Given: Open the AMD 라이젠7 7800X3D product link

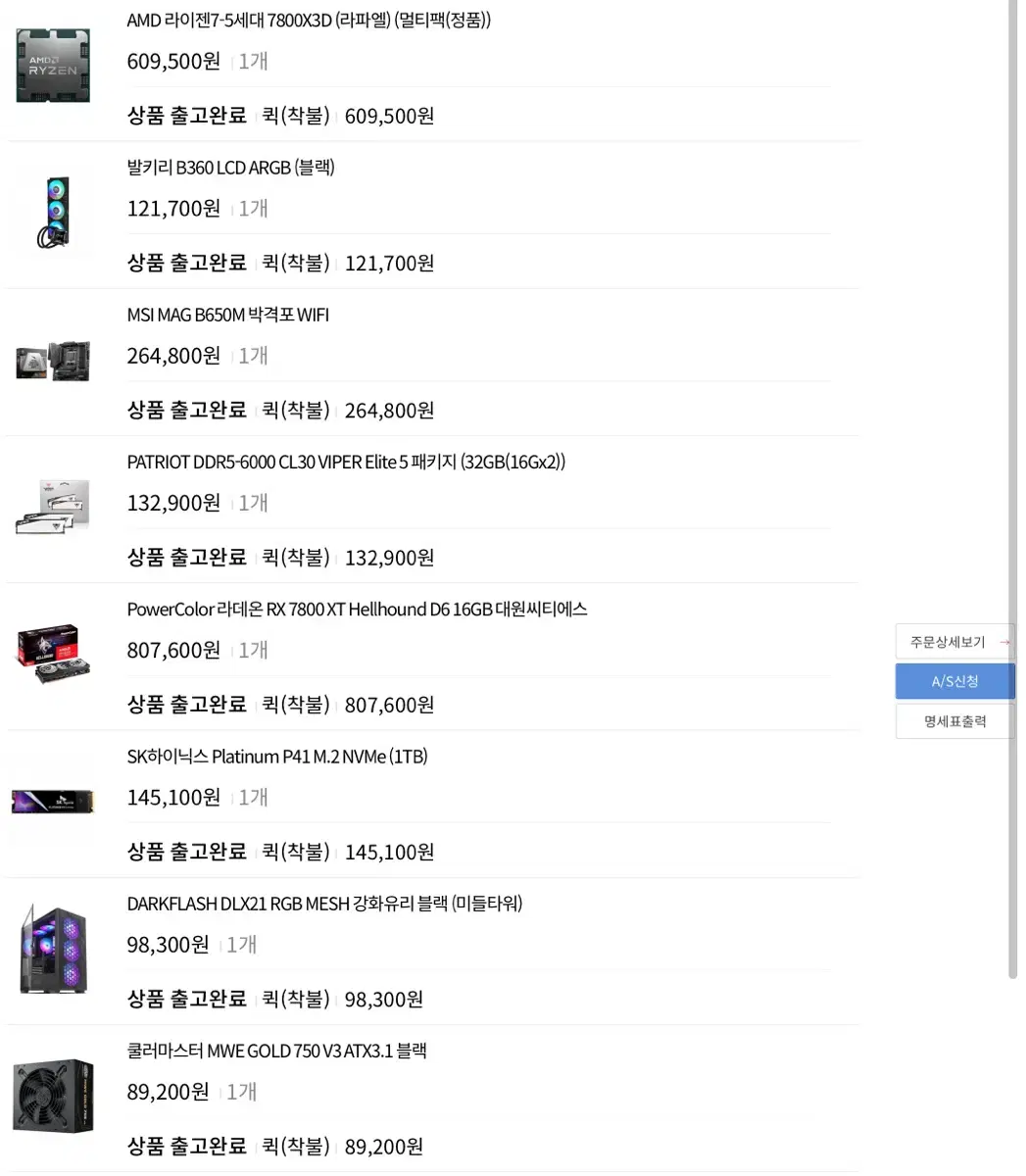Looking at the screenshot, I should coord(309,20).
